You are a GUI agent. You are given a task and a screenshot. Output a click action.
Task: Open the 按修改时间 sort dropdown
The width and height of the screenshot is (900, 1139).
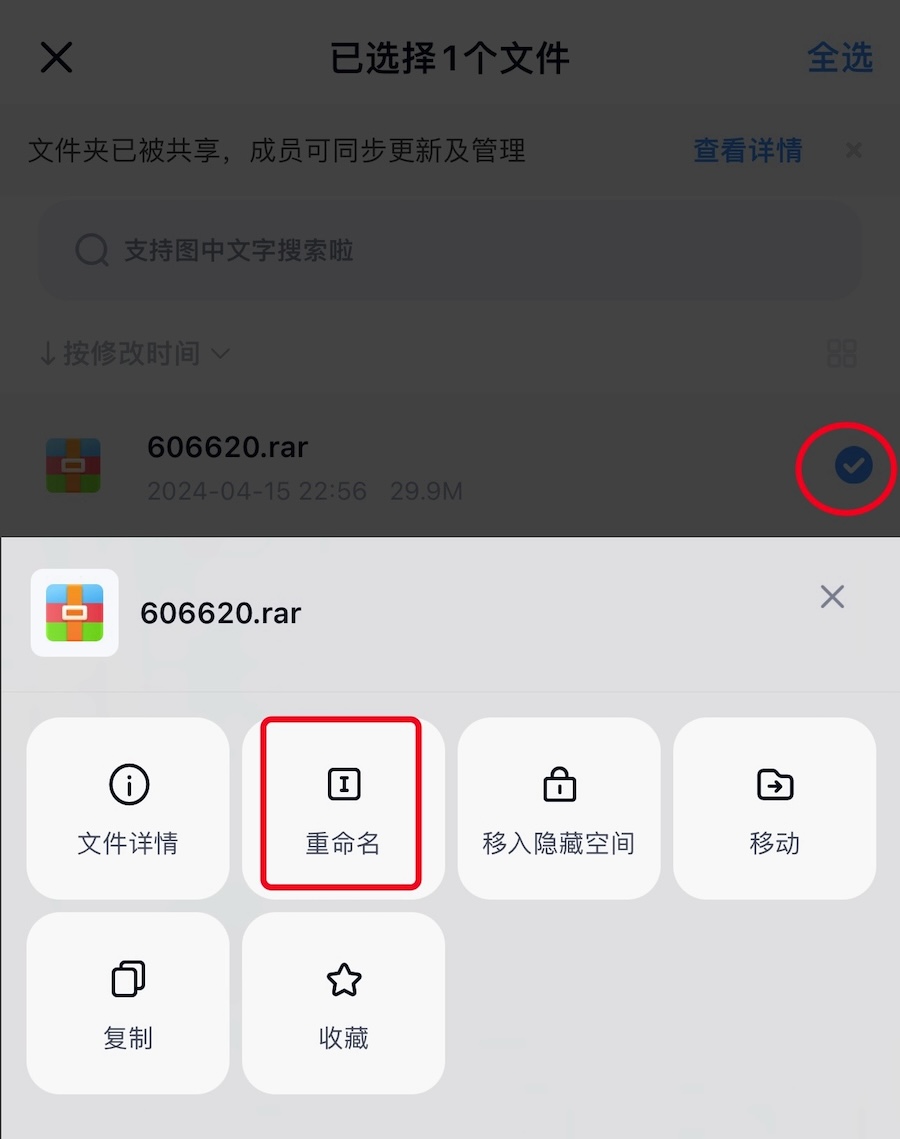pos(135,354)
